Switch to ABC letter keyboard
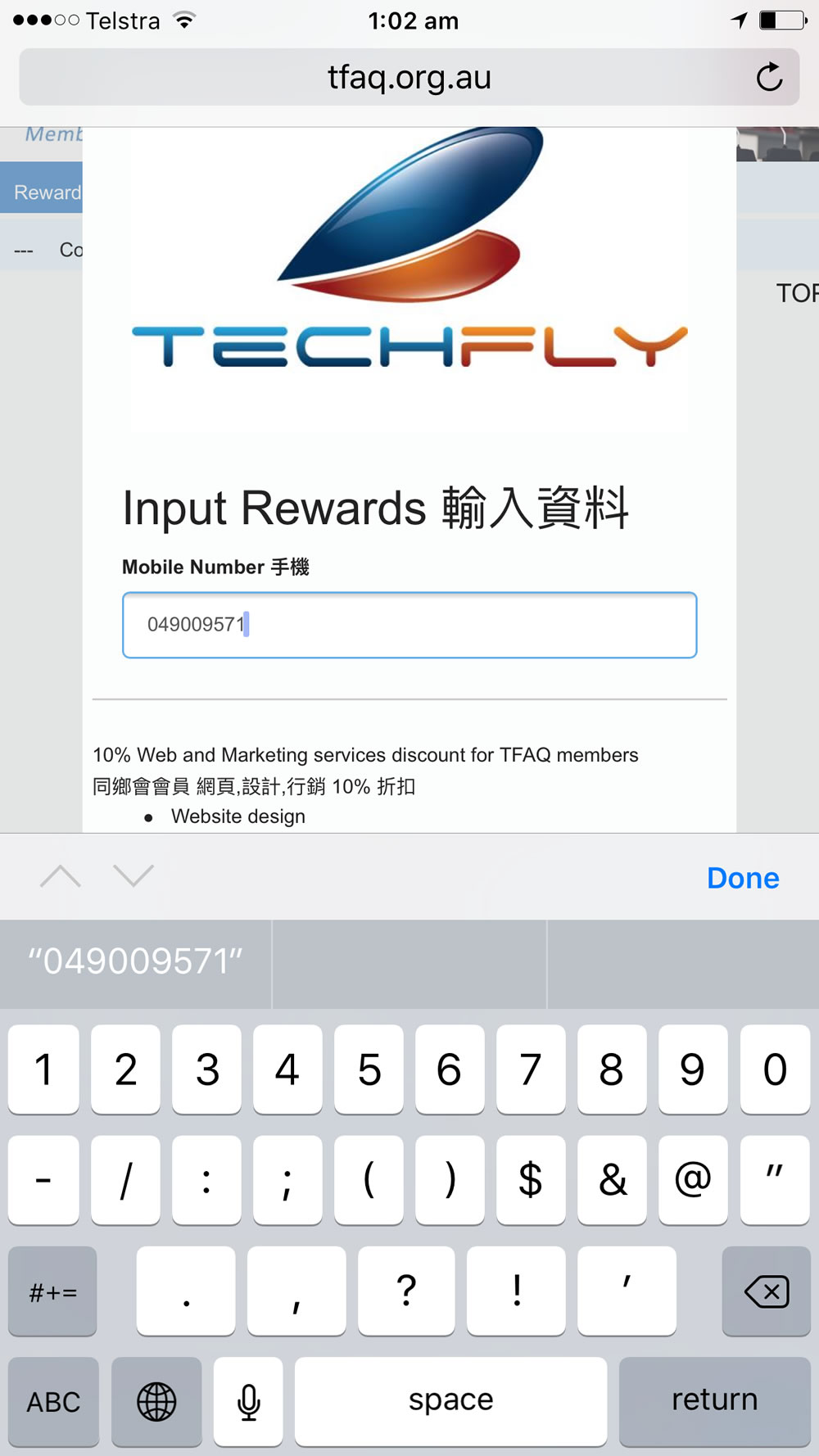819x1456 pixels. click(x=53, y=1402)
